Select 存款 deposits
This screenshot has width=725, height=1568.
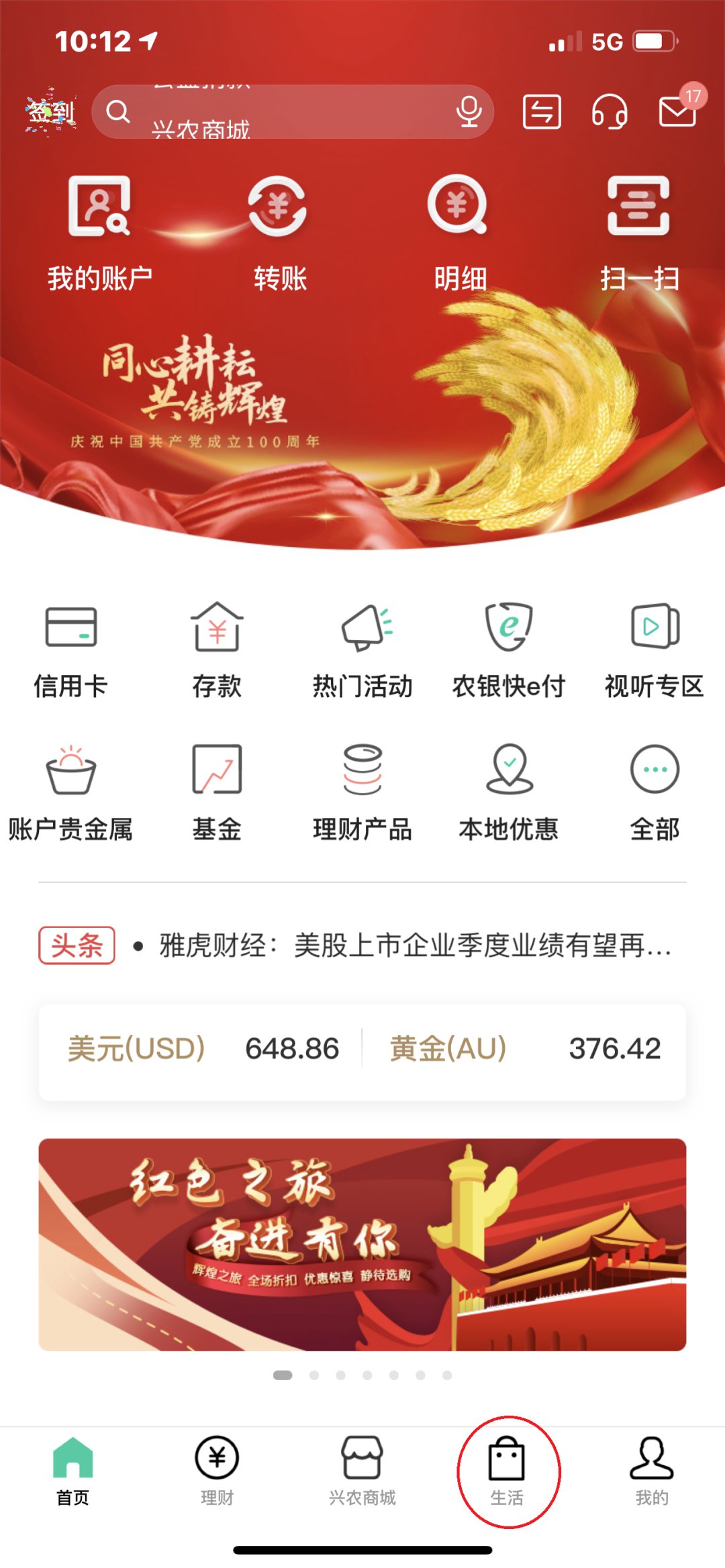tap(217, 649)
